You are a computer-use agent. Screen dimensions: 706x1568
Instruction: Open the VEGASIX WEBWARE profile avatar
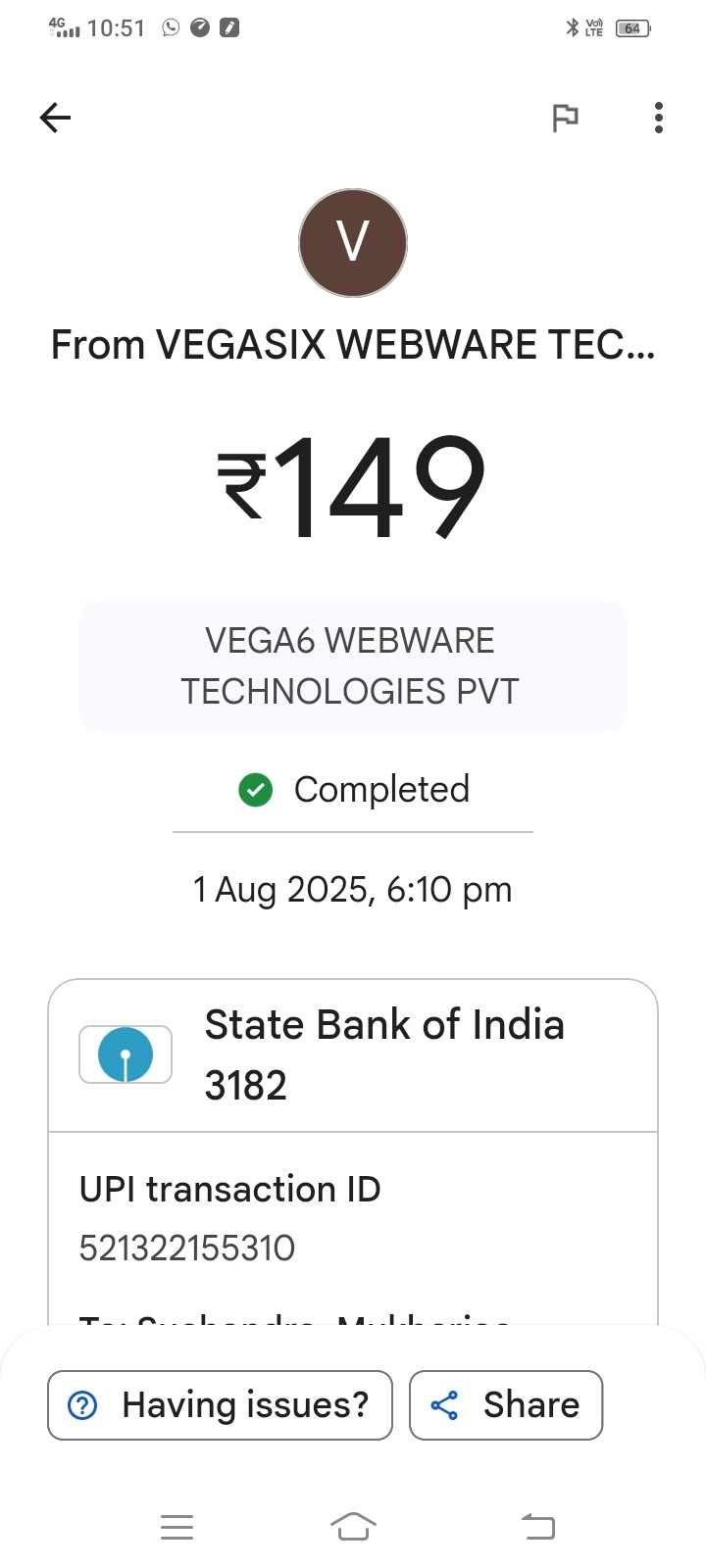[x=353, y=243]
